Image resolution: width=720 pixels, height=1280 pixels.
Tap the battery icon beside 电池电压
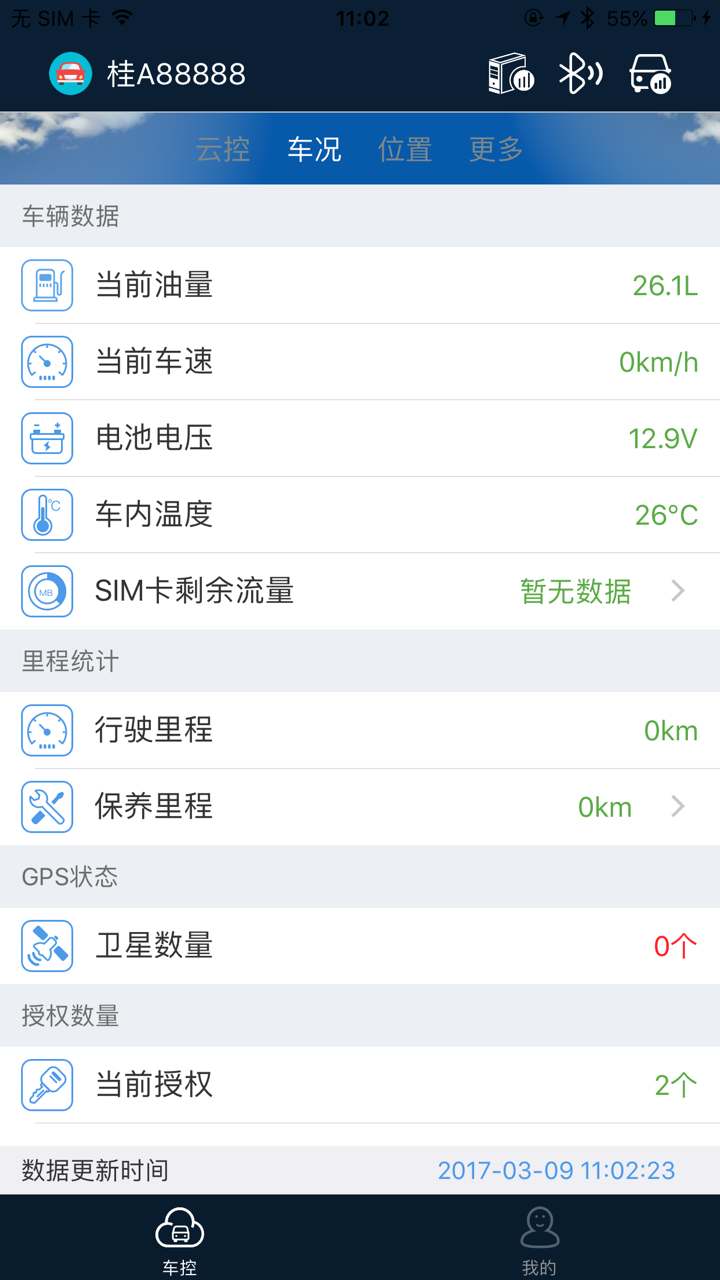coord(47,438)
